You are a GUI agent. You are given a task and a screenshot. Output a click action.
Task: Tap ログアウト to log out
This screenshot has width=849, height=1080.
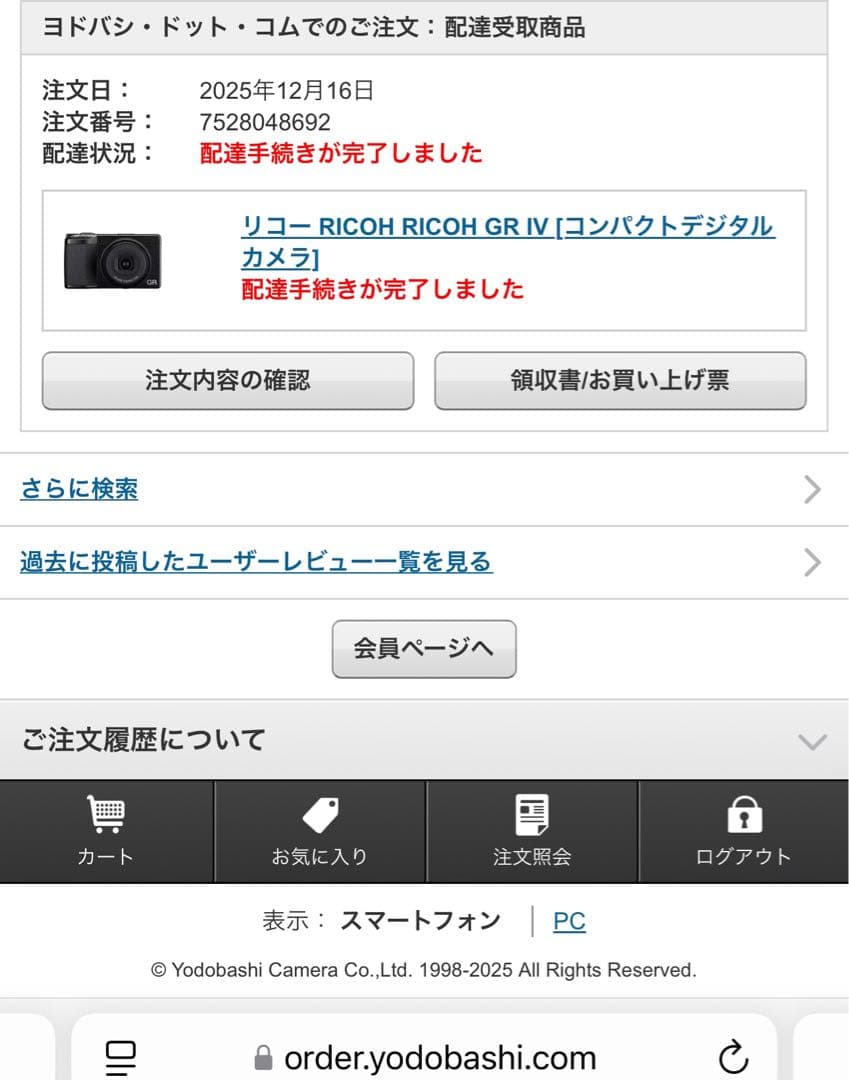pos(743,831)
